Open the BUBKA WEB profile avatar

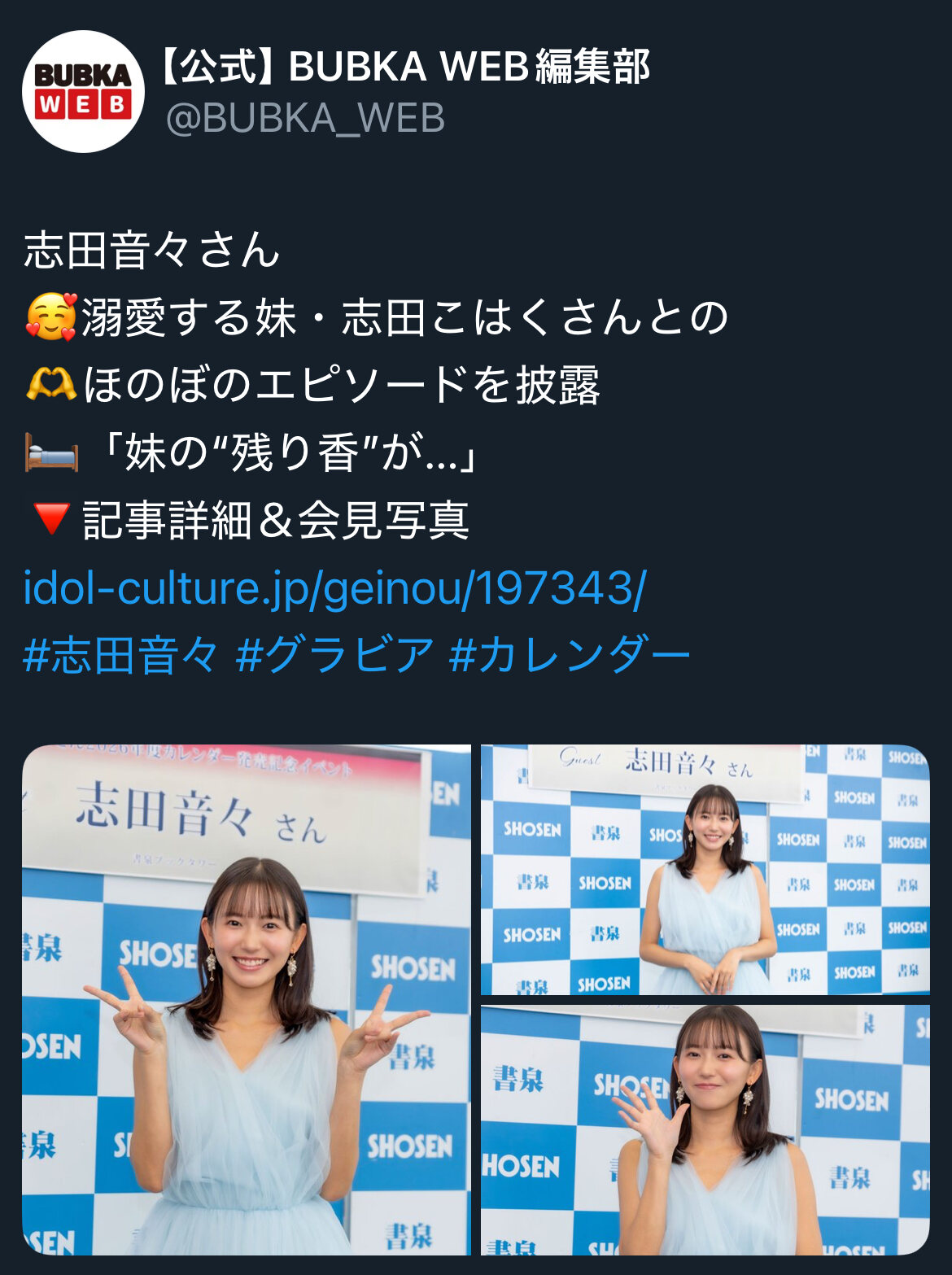(83, 91)
